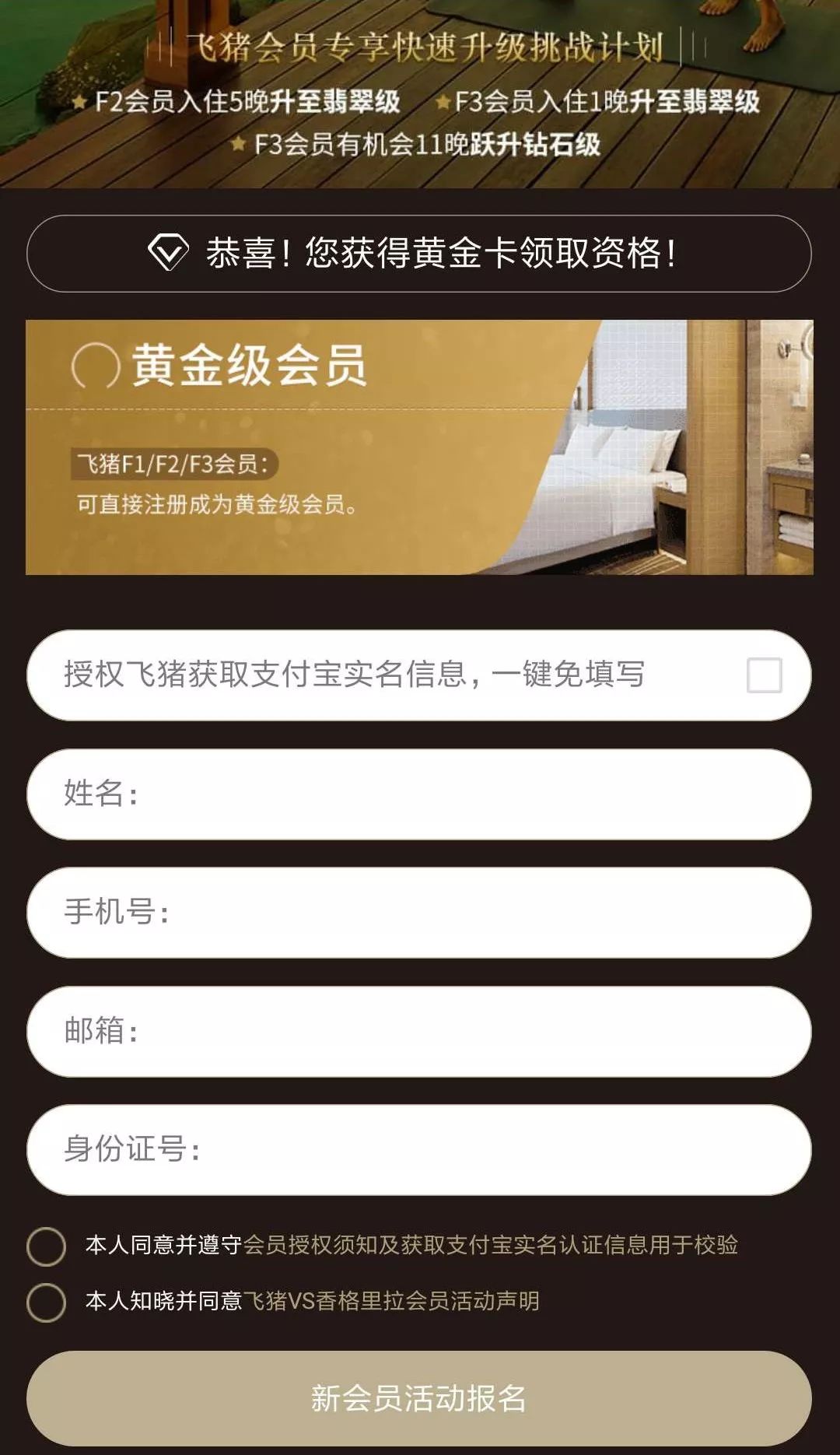This screenshot has height=1455, width=840.
Task: Click the diamond badge icon beside 恭喜 message
Action: coord(170,251)
